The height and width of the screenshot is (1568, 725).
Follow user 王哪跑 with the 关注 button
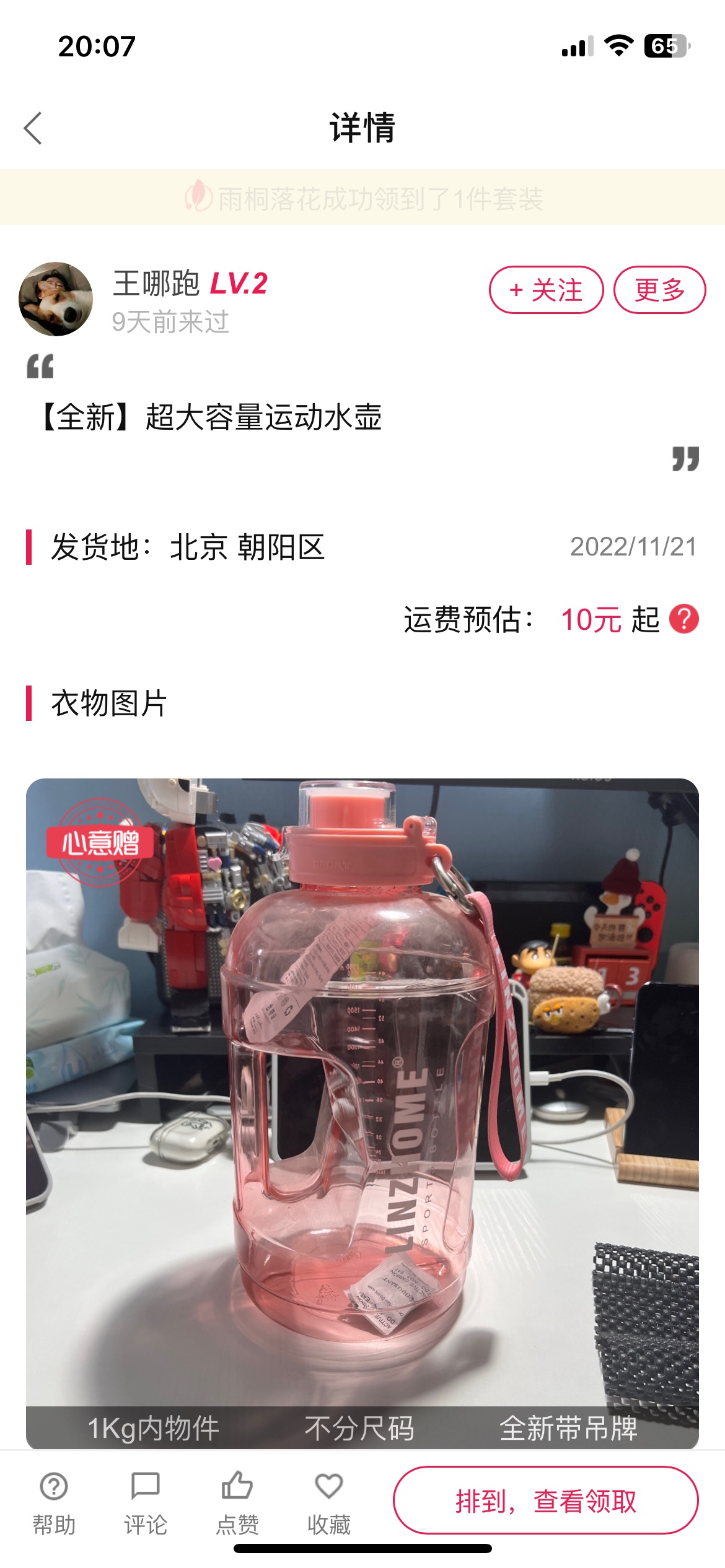click(546, 290)
